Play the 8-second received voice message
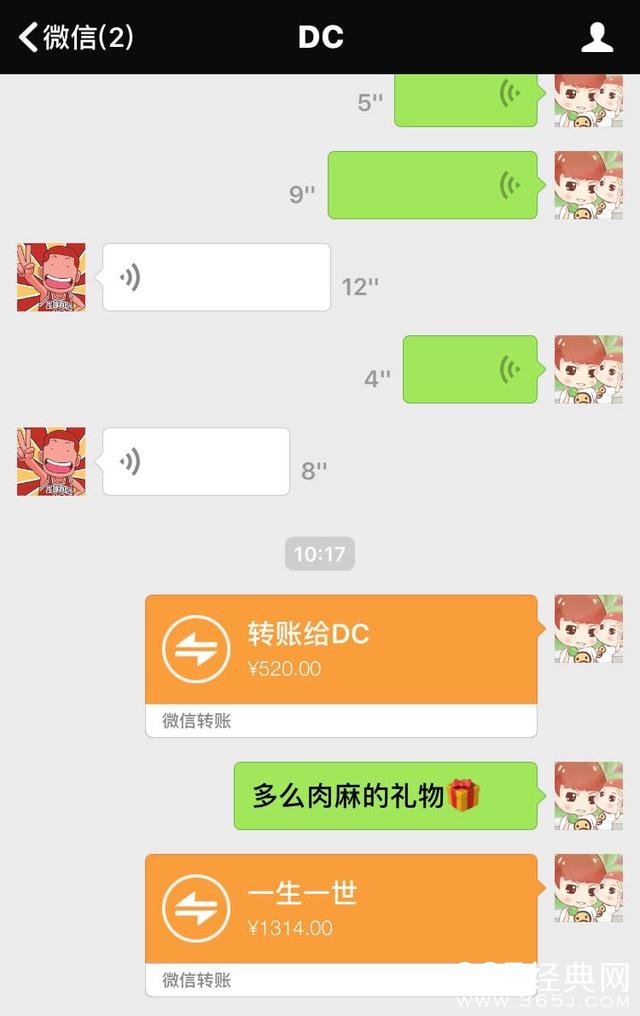Image resolution: width=640 pixels, height=1016 pixels. (x=196, y=462)
